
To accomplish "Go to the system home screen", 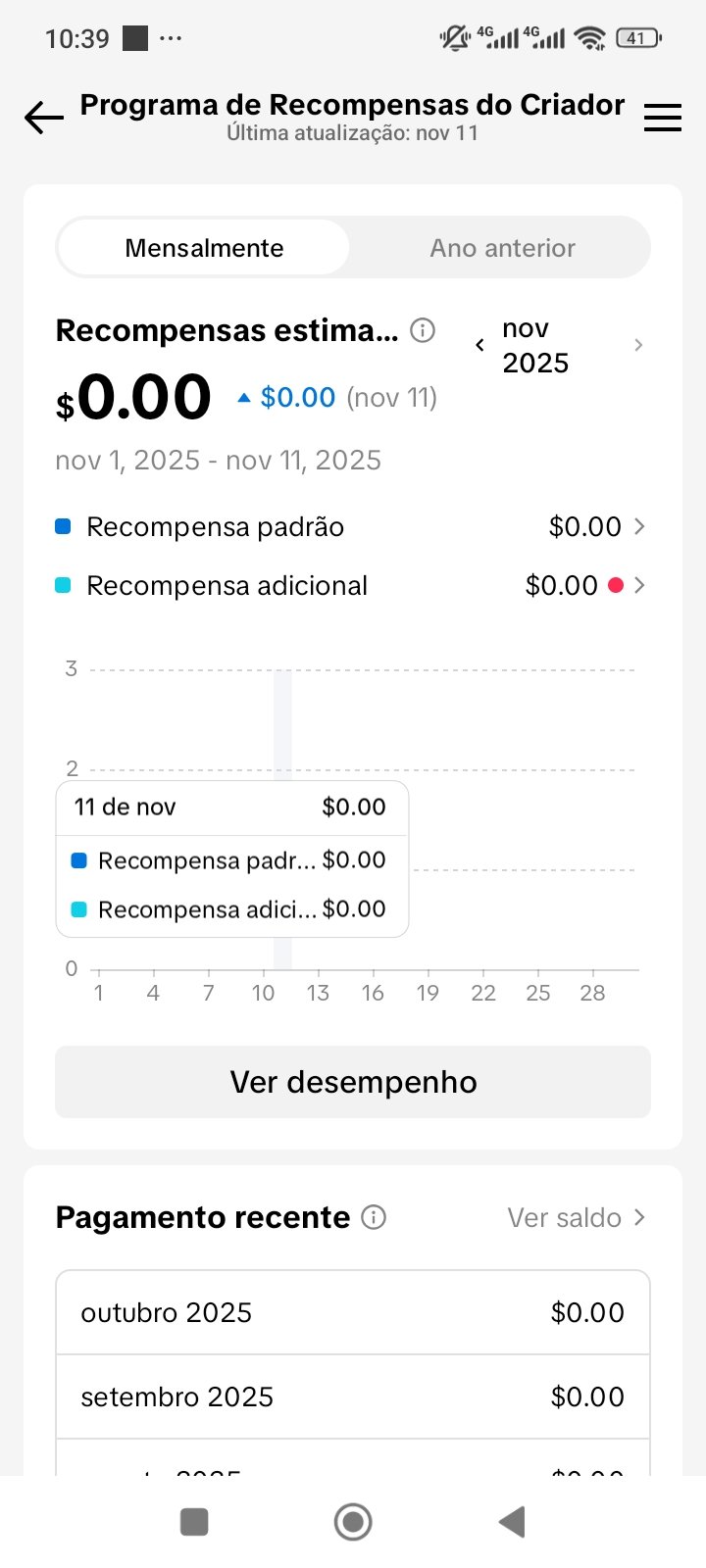I will pos(353,1522).
